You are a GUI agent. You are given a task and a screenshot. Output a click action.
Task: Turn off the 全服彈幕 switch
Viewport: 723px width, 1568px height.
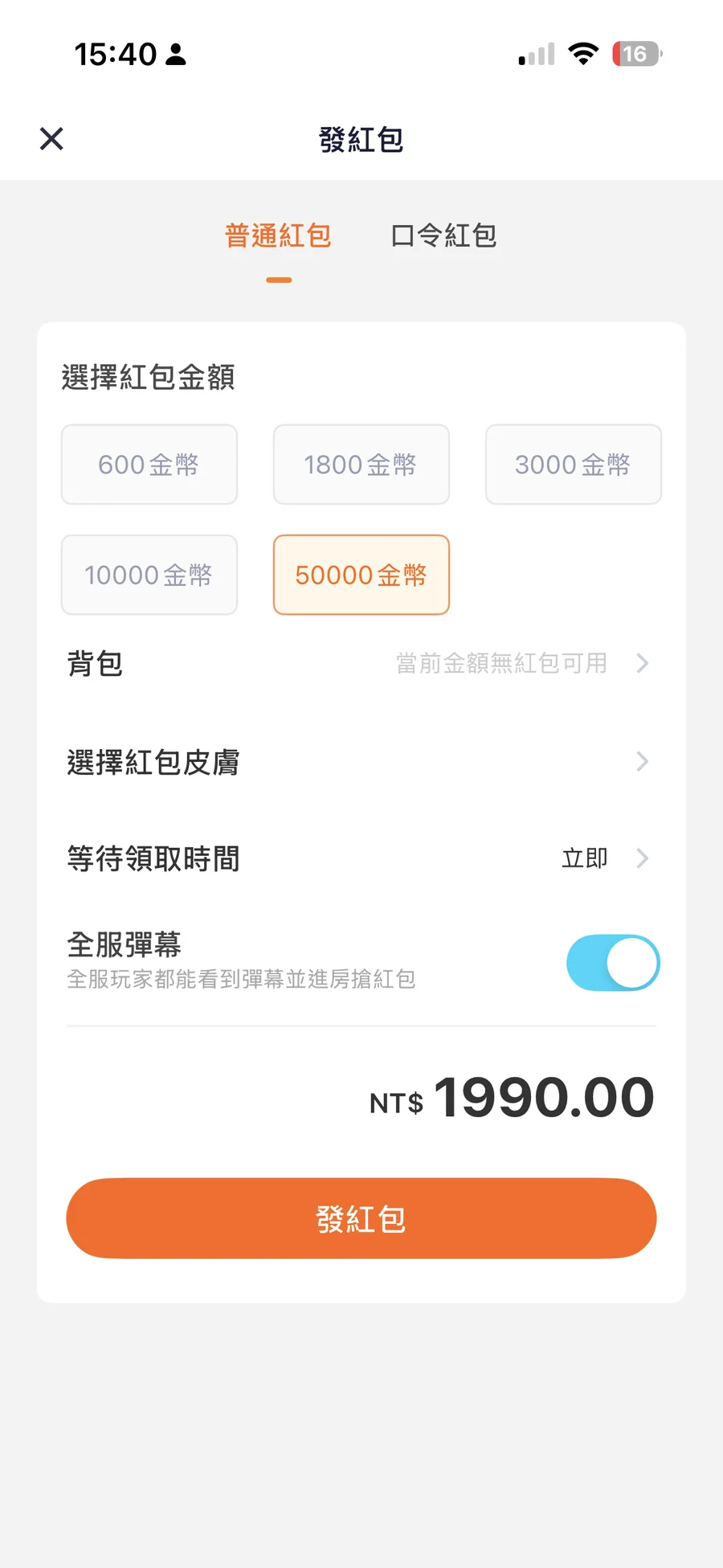tap(613, 963)
